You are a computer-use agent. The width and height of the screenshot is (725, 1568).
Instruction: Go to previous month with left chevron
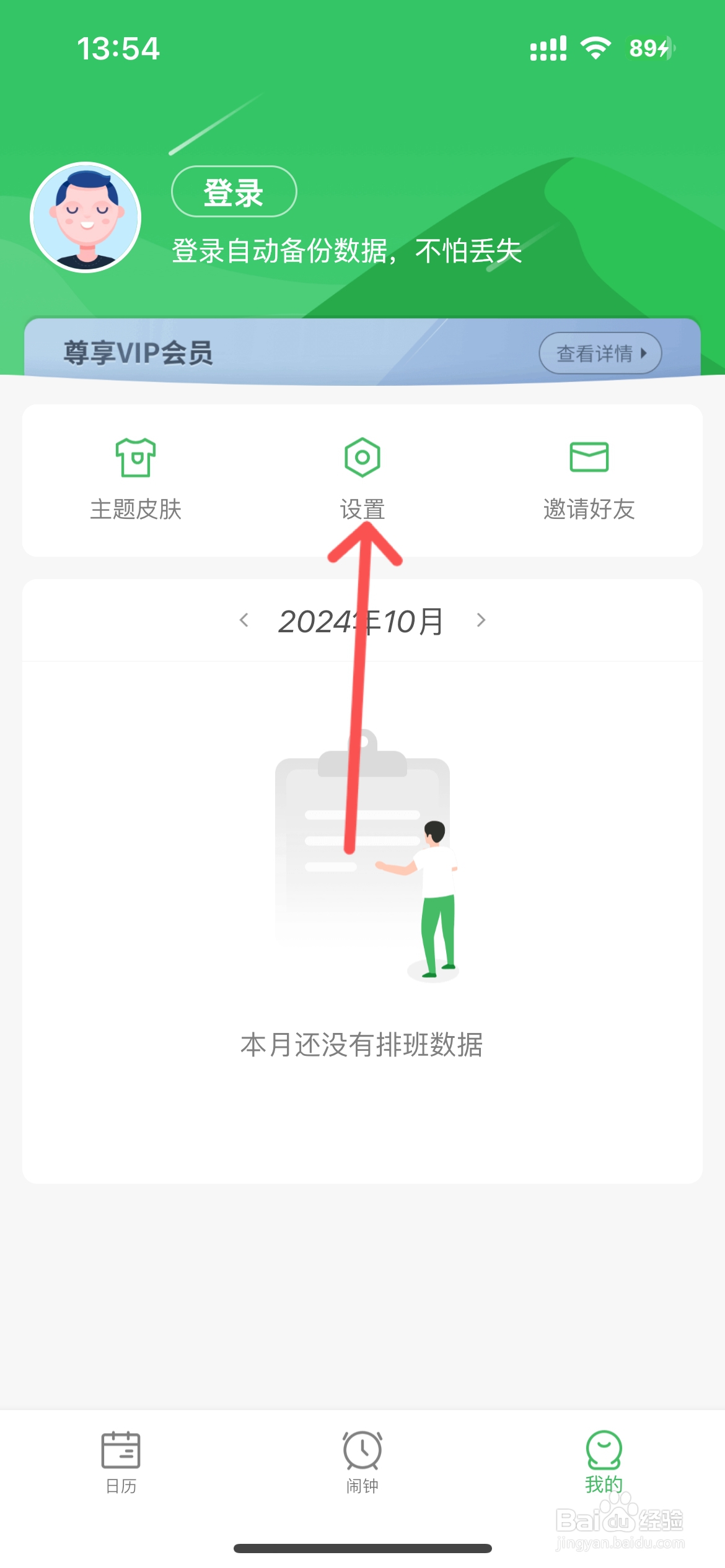(243, 620)
